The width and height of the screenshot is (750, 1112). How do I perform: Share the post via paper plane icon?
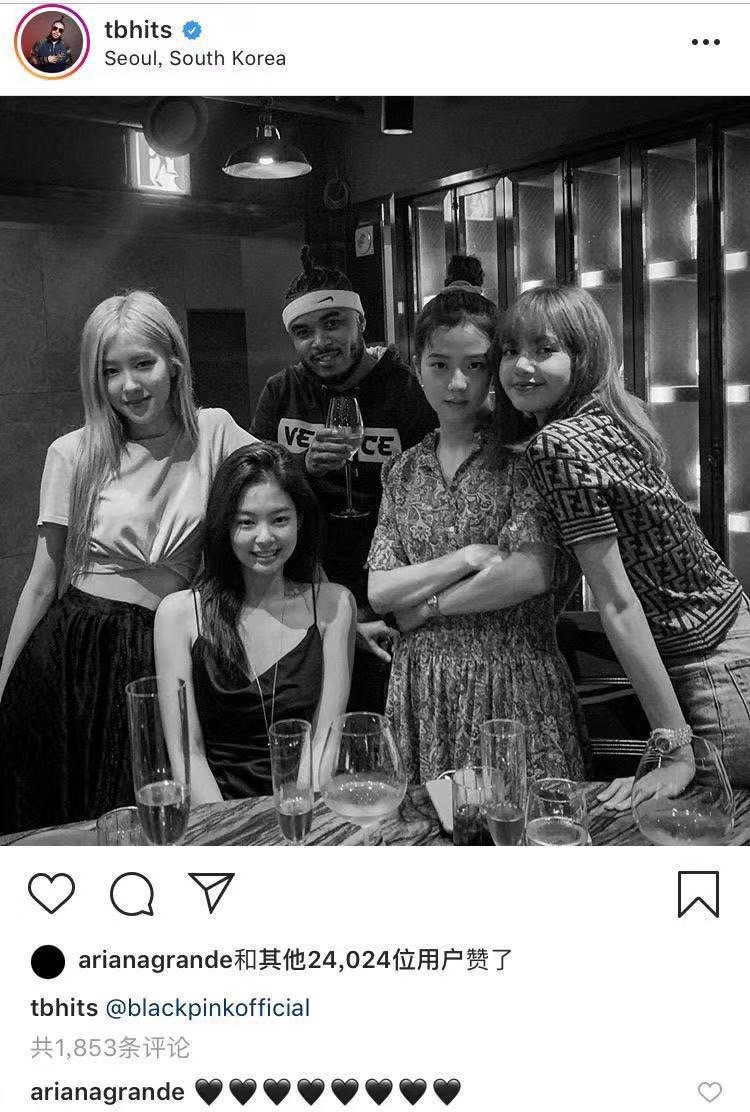(211, 892)
